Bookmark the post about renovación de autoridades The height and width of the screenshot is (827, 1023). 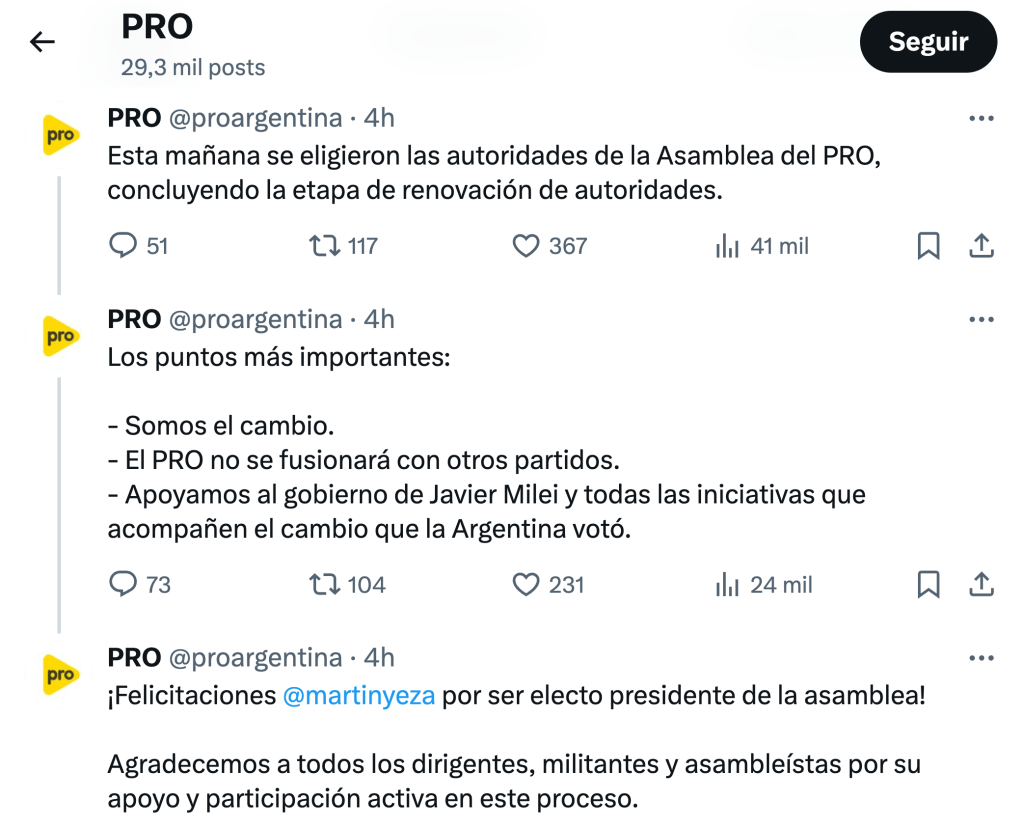point(928,245)
